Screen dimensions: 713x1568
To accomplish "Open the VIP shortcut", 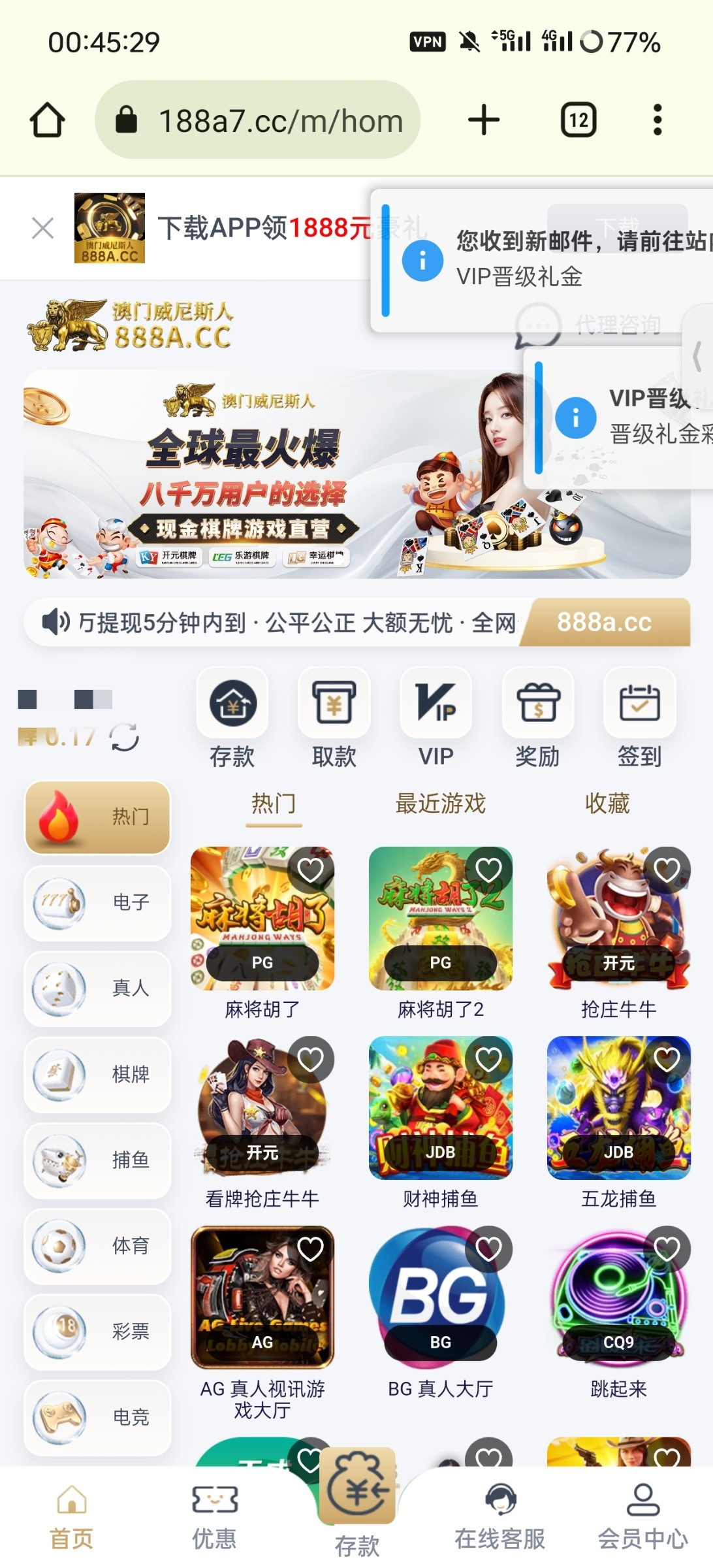I will coord(436,704).
